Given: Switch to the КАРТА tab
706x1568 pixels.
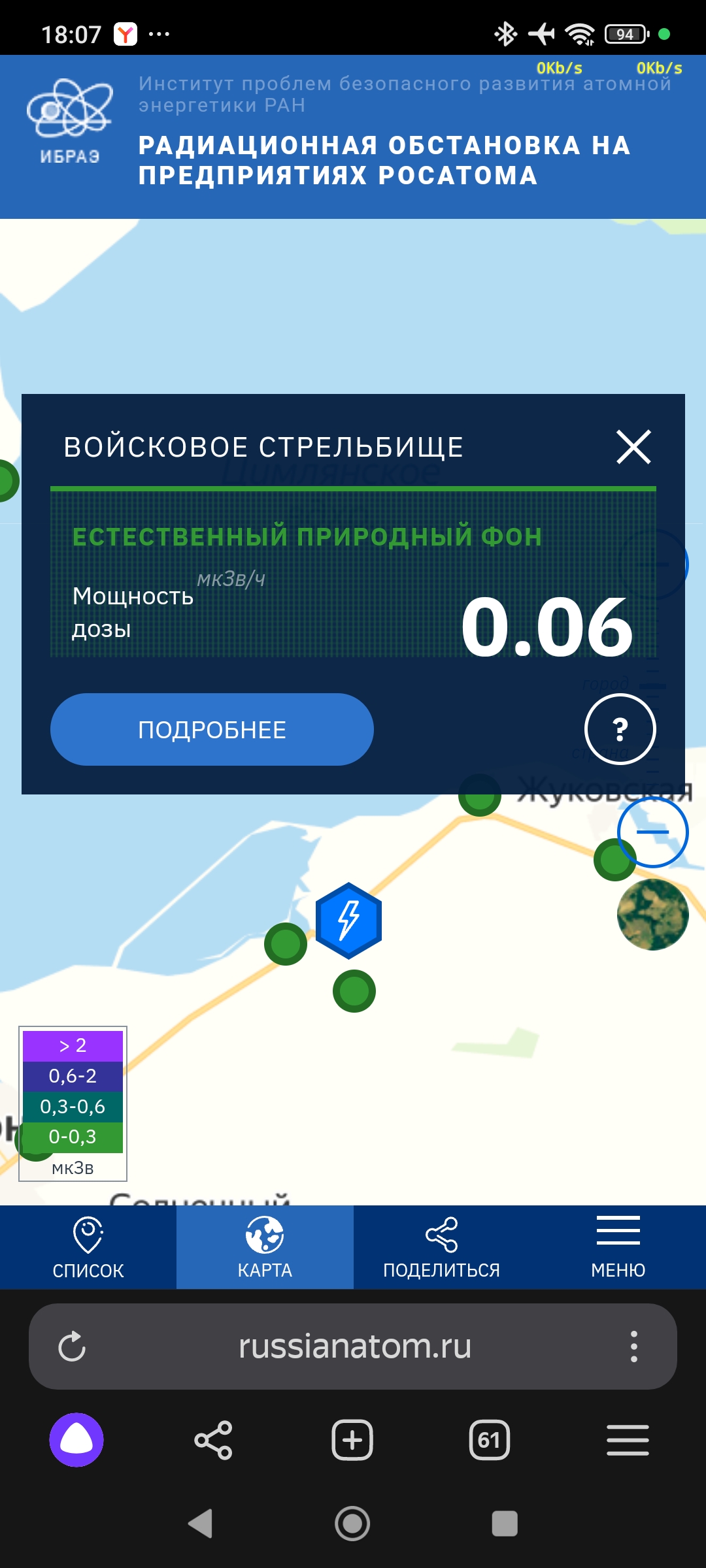Looking at the screenshot, I should click(265, 1247).
